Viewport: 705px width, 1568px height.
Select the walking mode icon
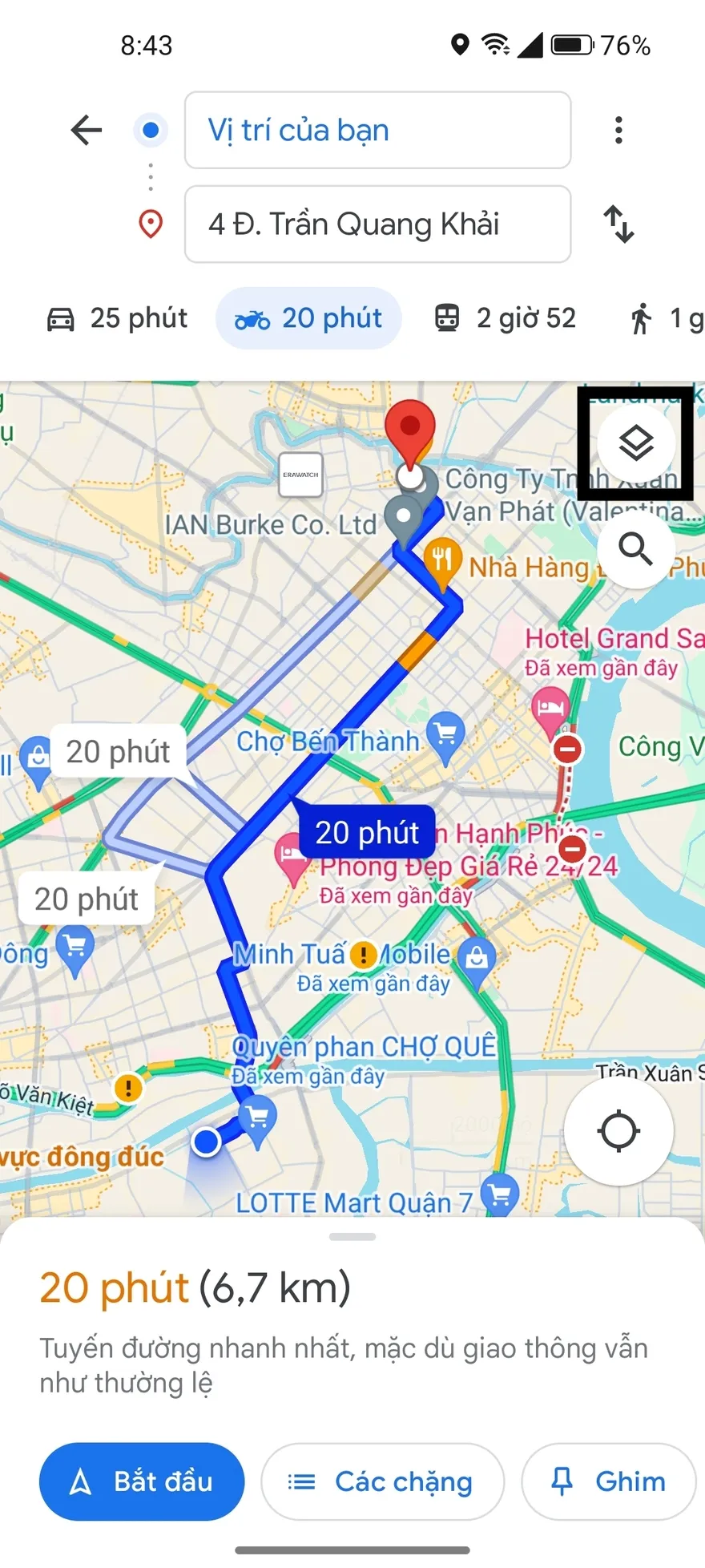640,317
